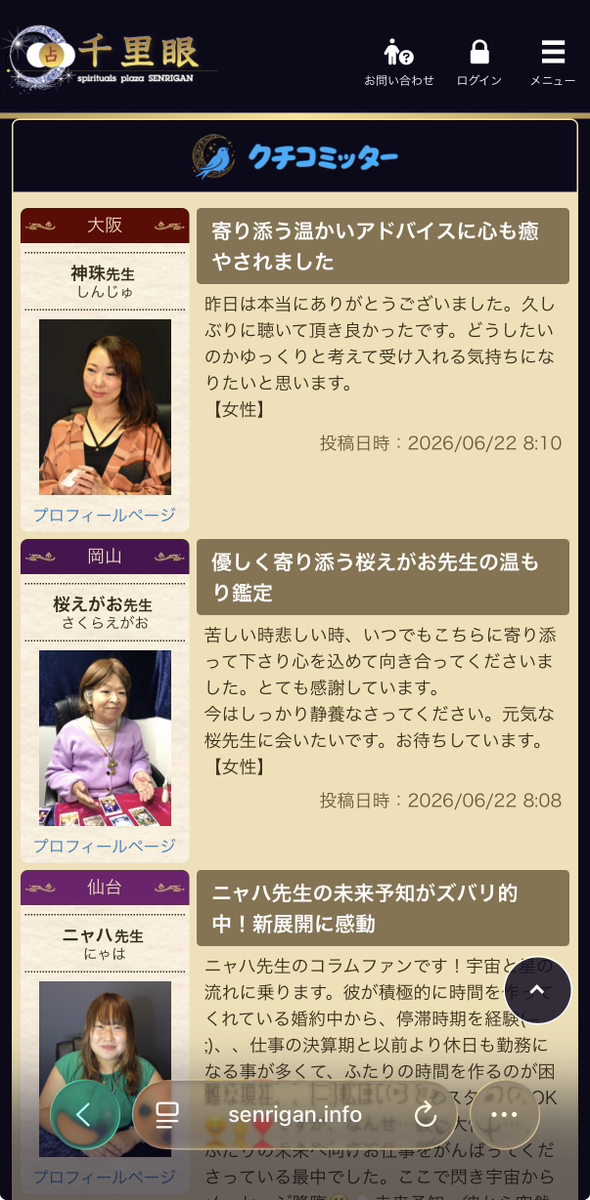The width and height of the screenshot is (590, 1200).
Task: View 神珠先生's profile photo
Action: [105, 407]
